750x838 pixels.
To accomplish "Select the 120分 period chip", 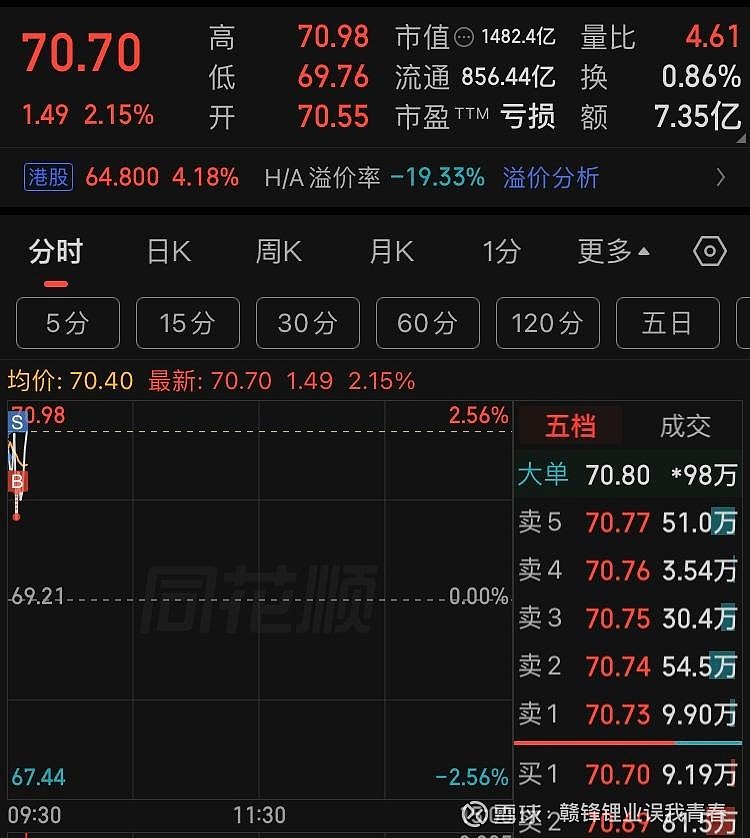I will point(548,323).
